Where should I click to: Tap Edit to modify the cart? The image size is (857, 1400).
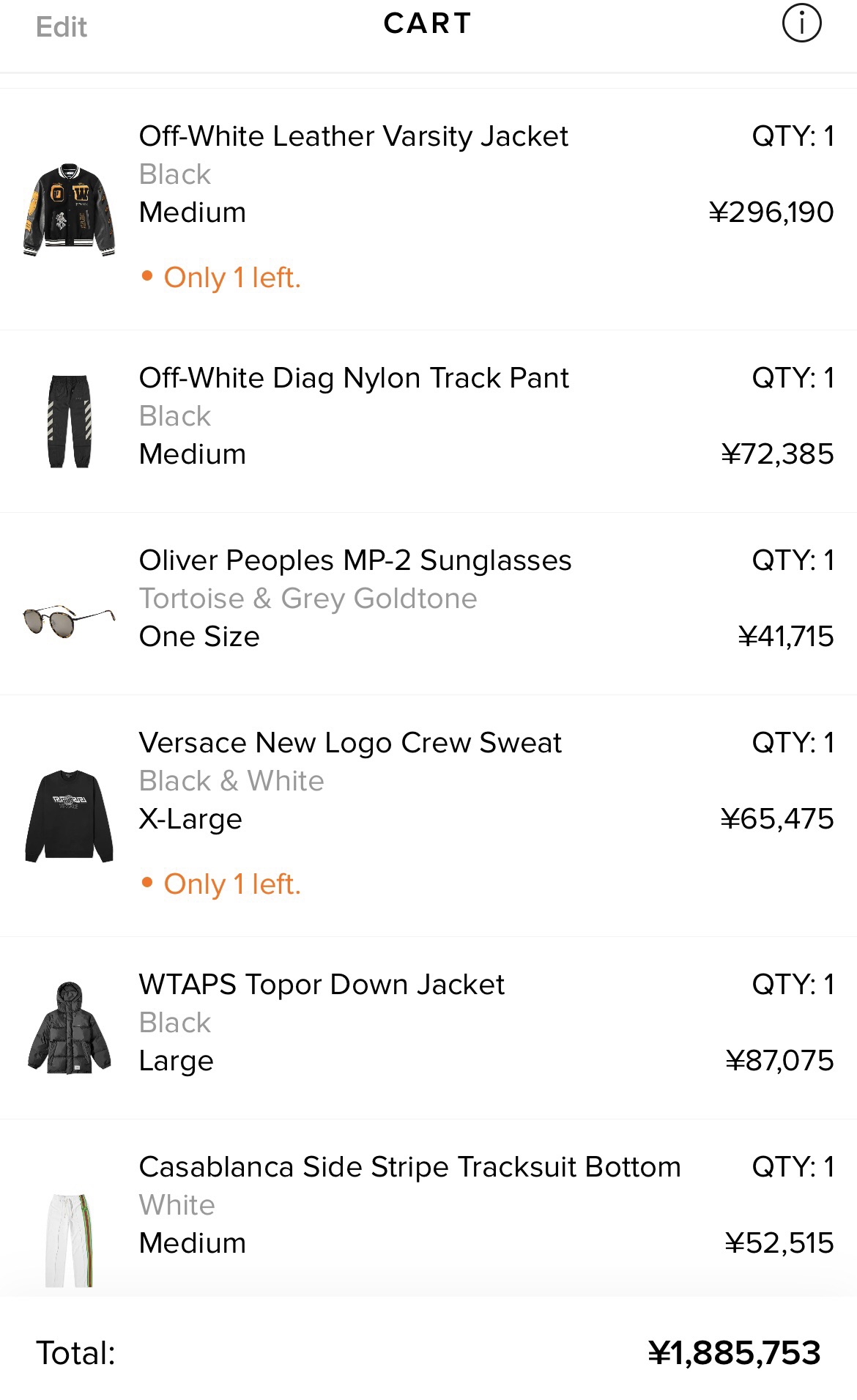62,27
